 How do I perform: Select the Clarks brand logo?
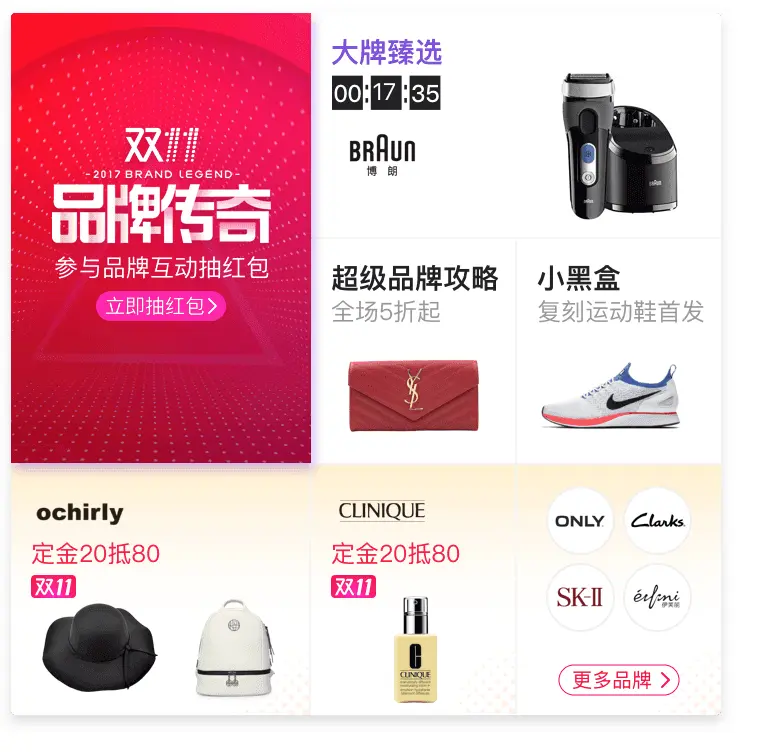[657, 520]
